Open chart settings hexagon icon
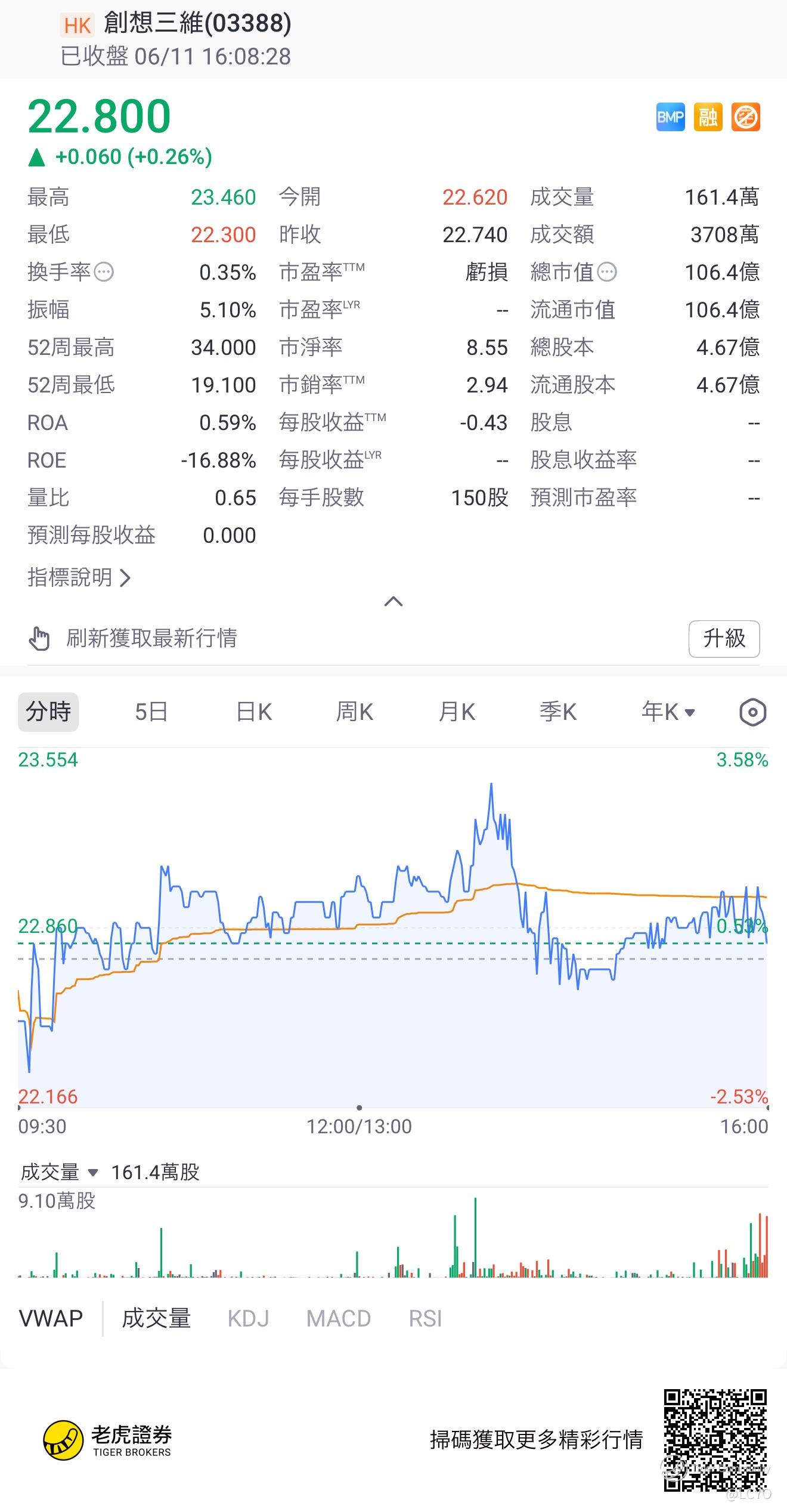Screen dimensions: 787x1512 752,712
